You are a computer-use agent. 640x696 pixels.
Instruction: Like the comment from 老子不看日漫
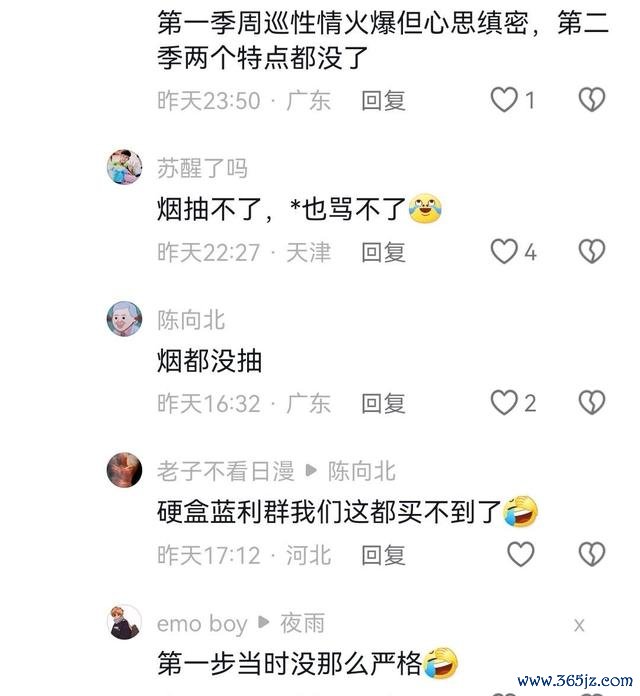point(520,554)
